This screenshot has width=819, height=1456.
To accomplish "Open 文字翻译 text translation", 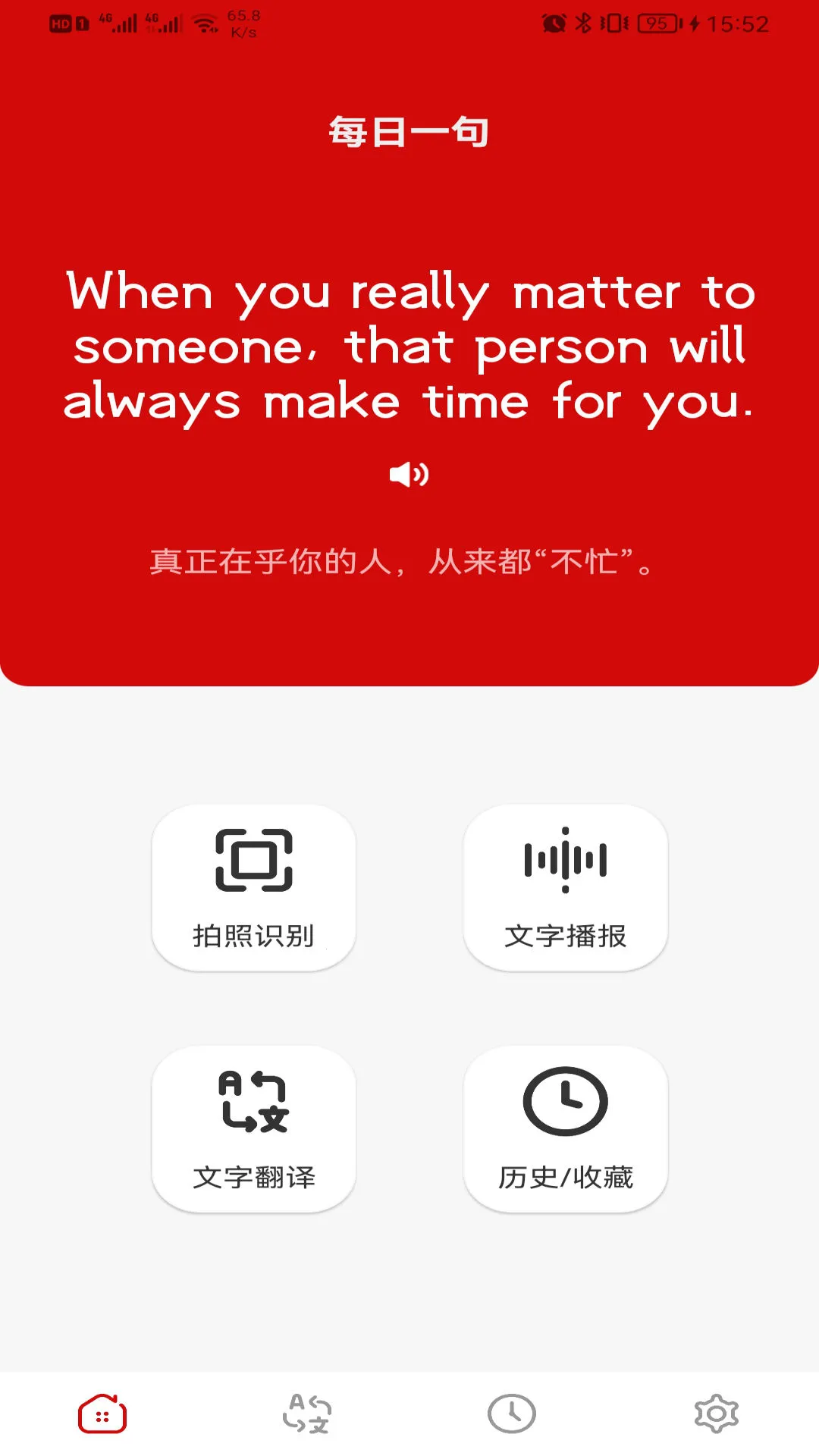I will coord(254,1128).
